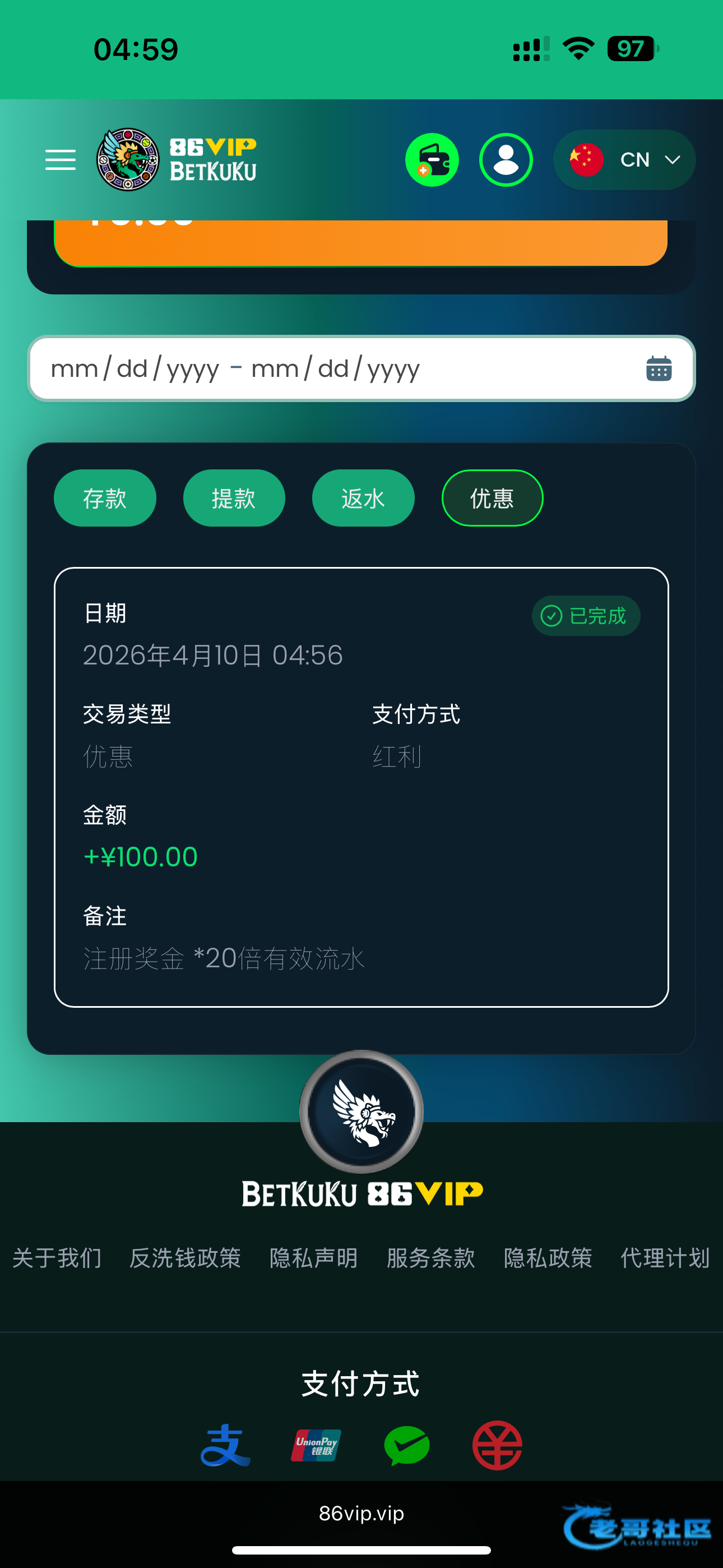Open the 隐私政策 link

click(x=548, y=1257)
